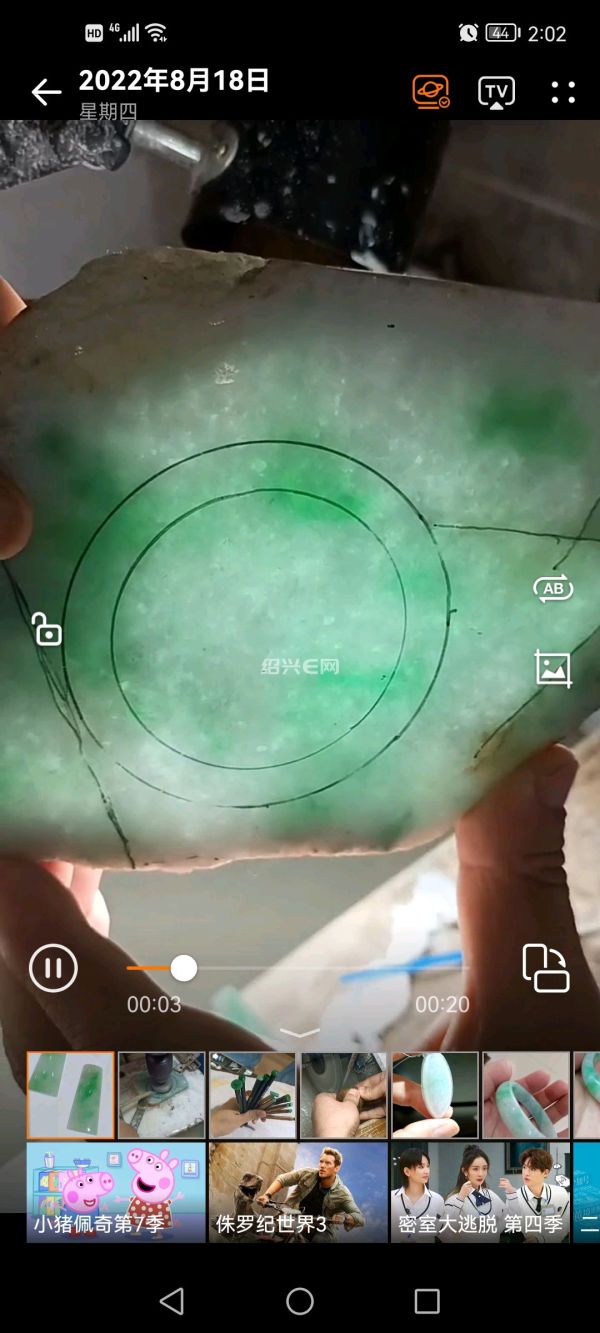Go back from the video player

(46, 93)
